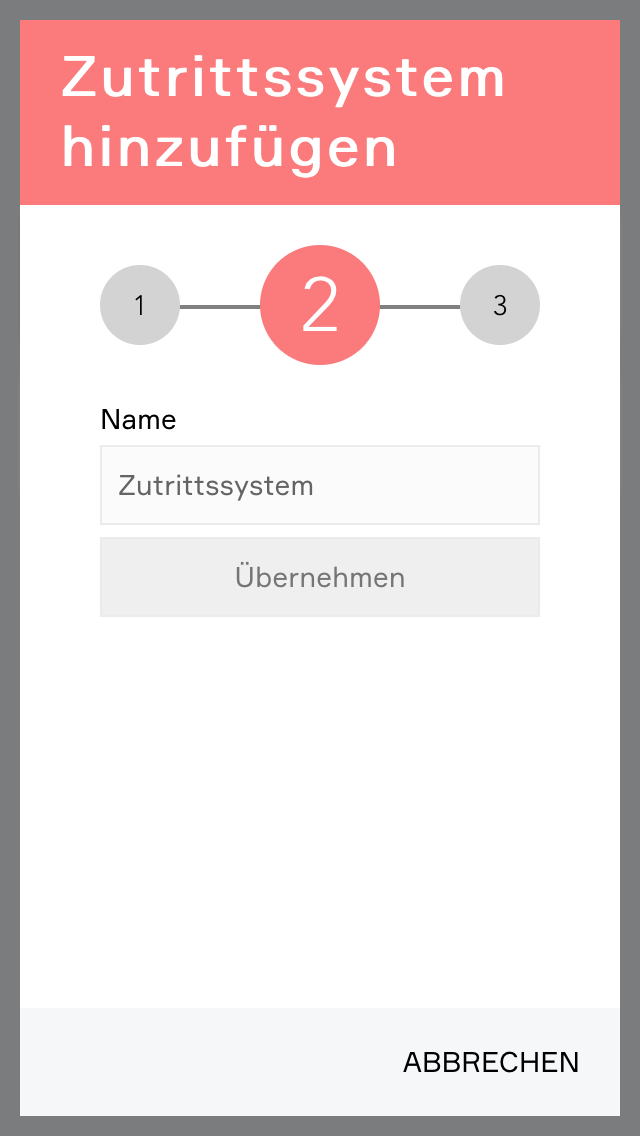This screenshot has width=640, height=1136.
Task: Cancel with ABBRECHEN
Action: point(490,1062)
